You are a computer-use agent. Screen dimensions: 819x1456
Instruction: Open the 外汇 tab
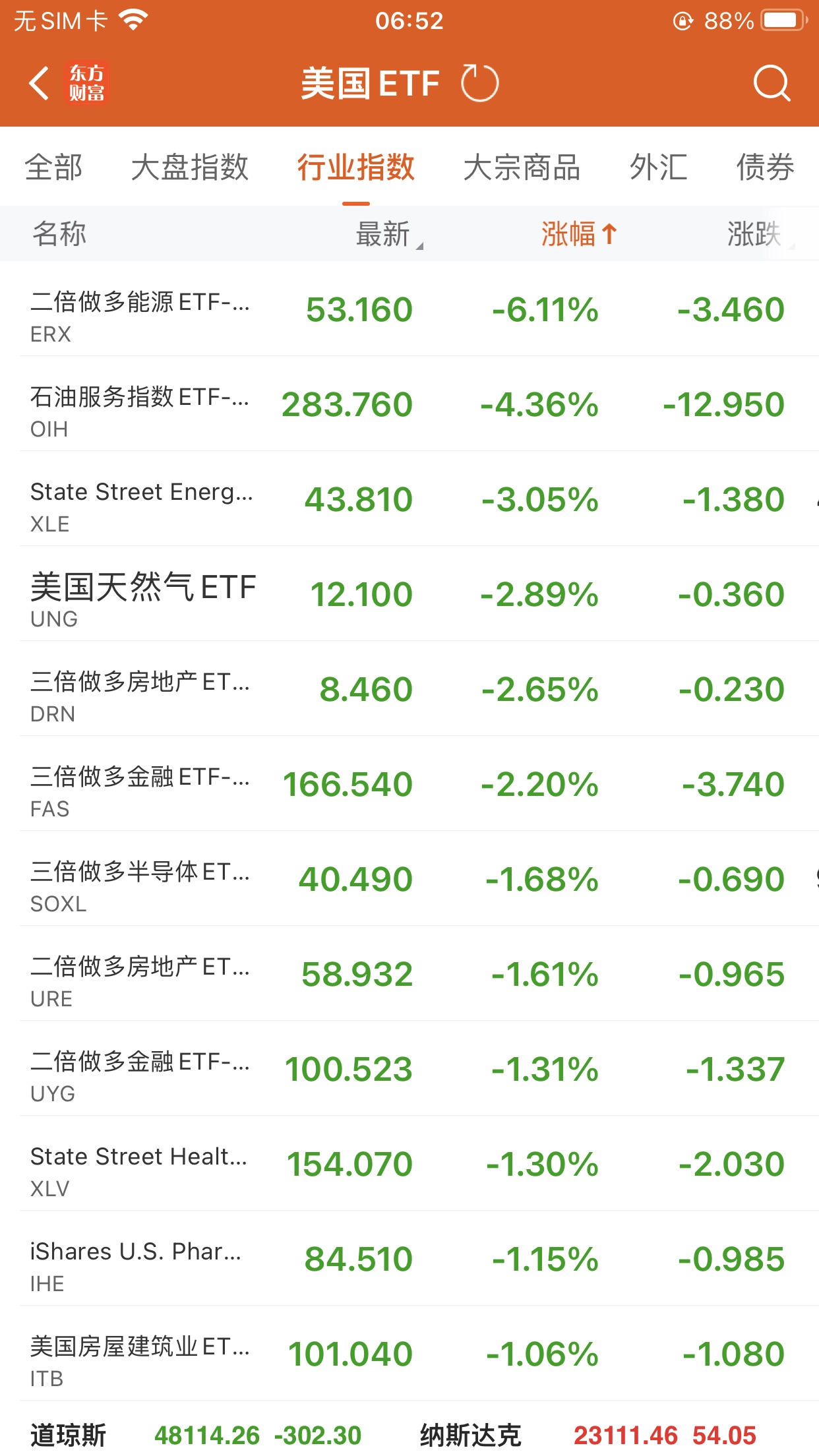click(x=658, y=167)
